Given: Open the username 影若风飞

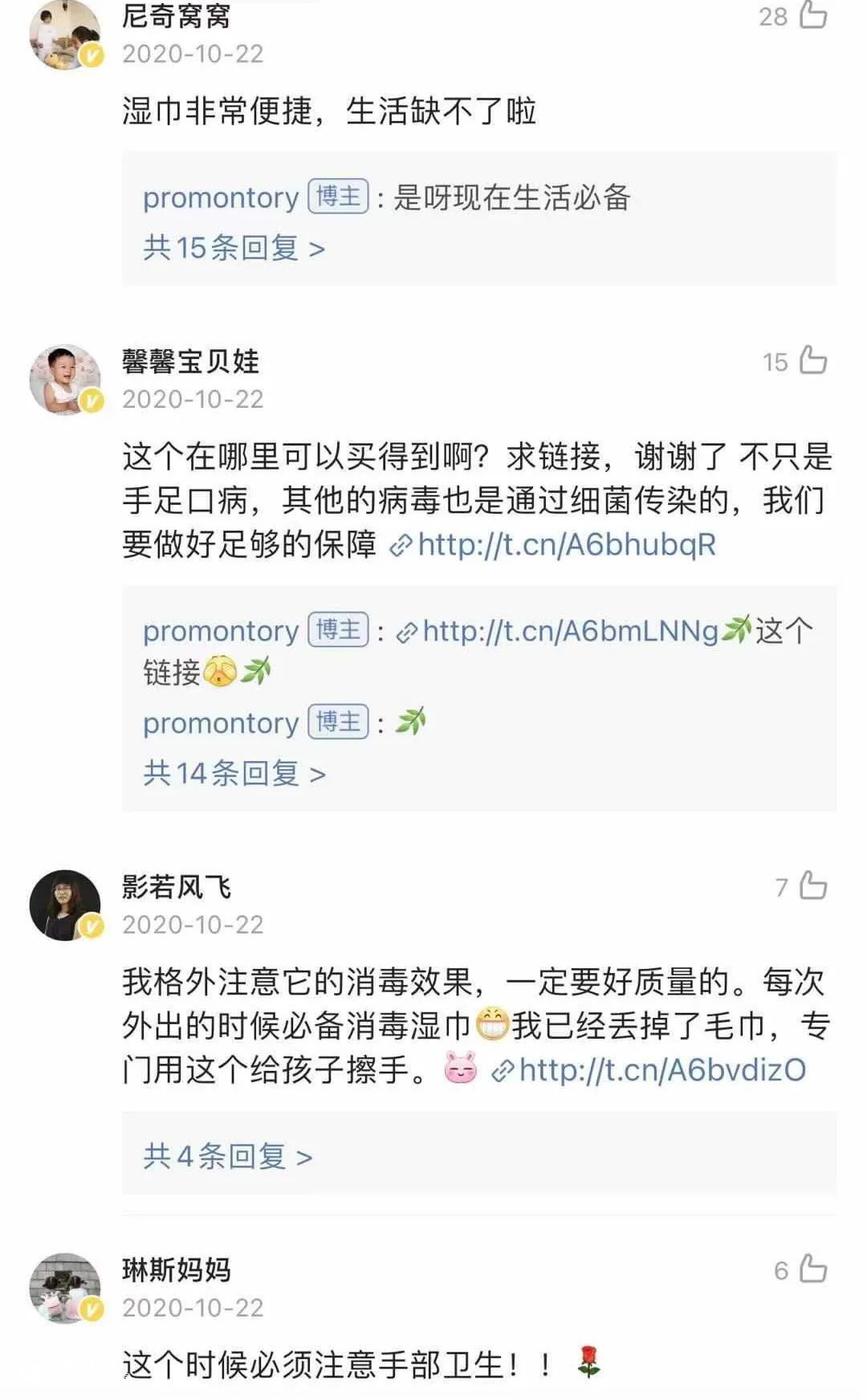Looking at the screenshot, I should [x=177, y=886].
